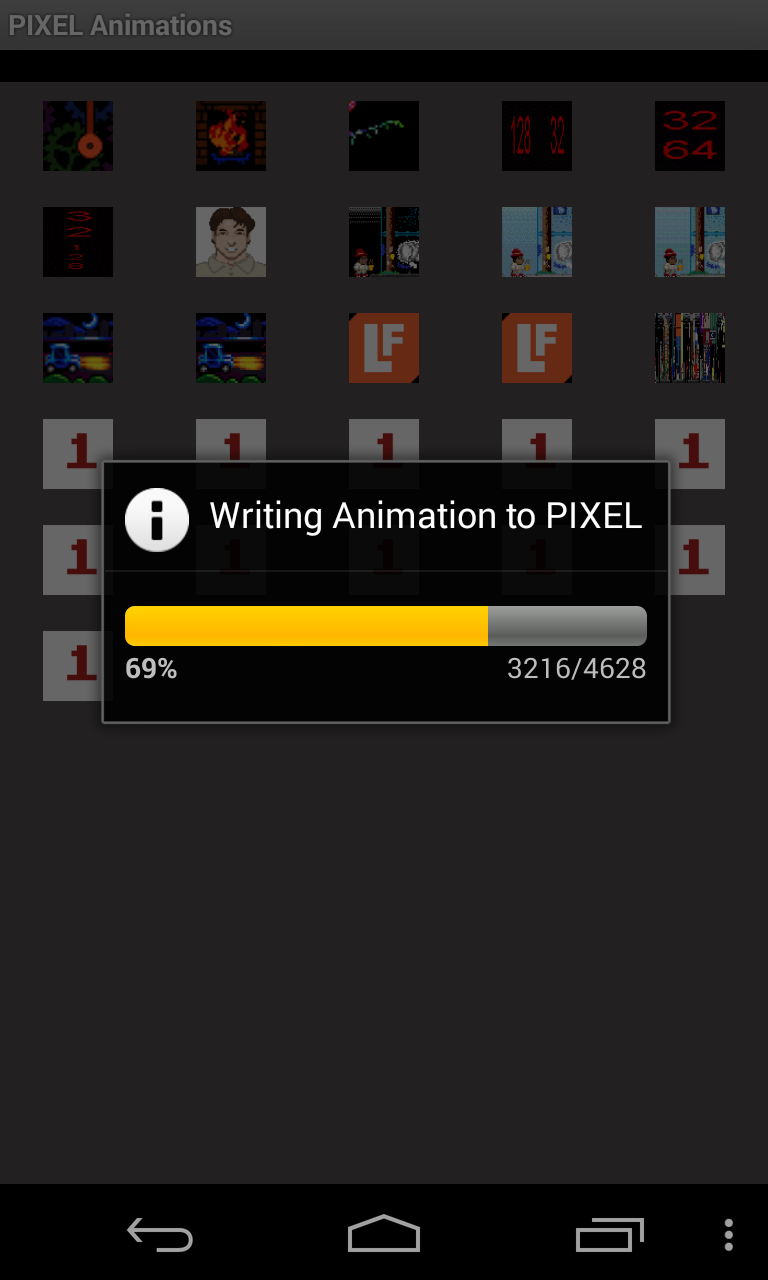Select the red pendulum gear animation
Screen dimensions: 768x1280
point(78,136)
